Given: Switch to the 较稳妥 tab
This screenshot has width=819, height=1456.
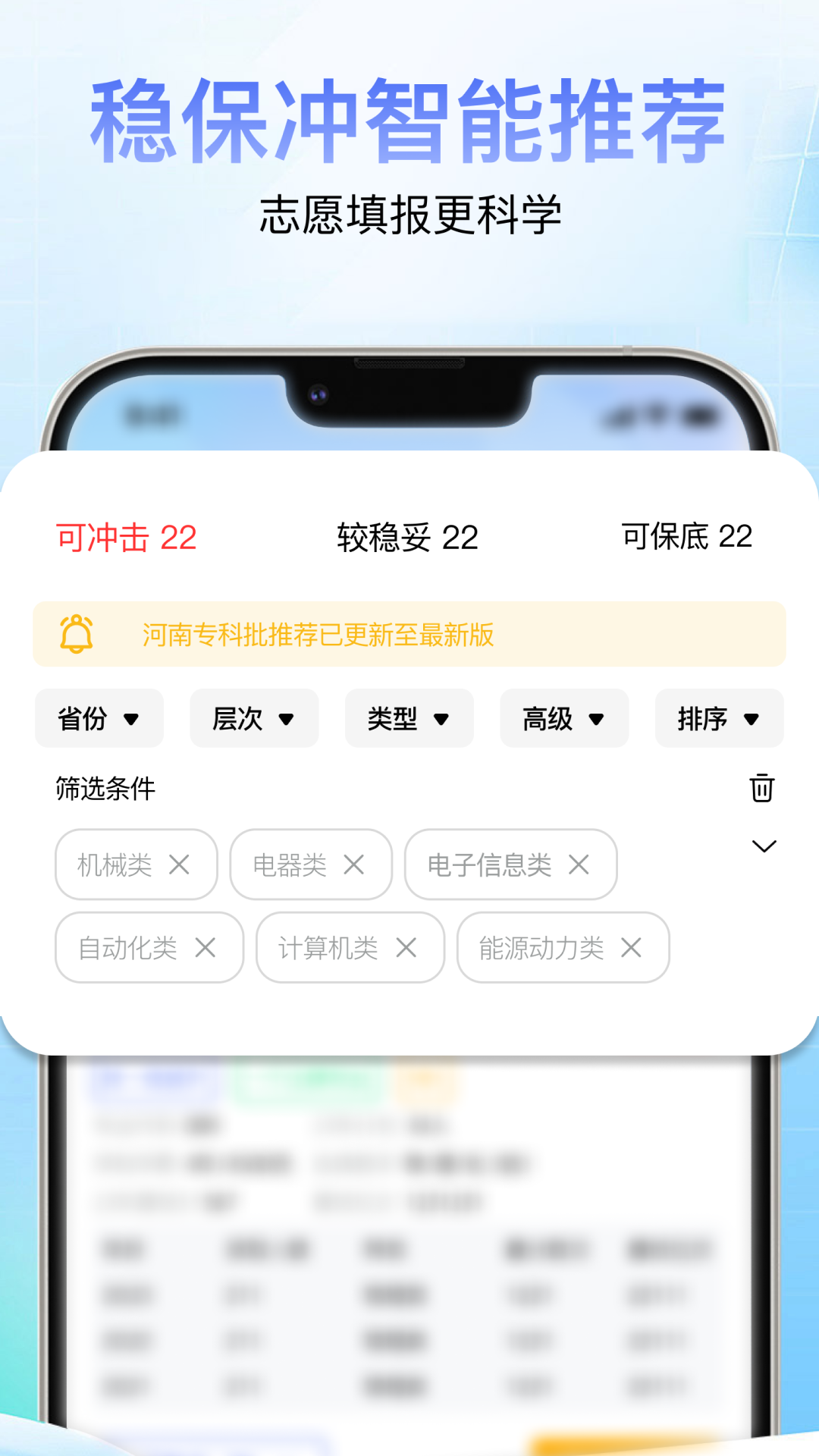Looking at the screenshot, I should click(x=406, y=537).
